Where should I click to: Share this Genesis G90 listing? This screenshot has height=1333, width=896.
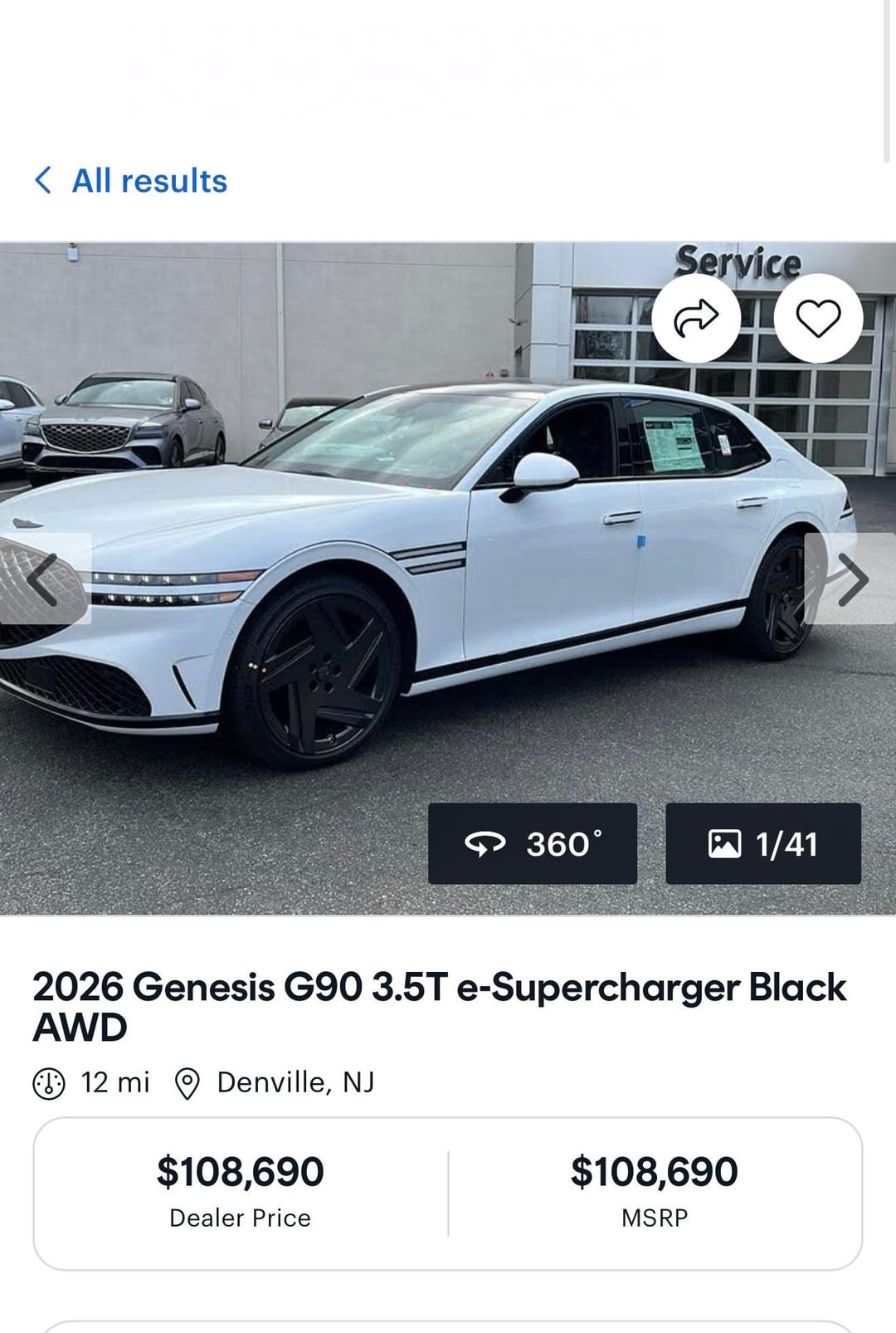point(695,319)
